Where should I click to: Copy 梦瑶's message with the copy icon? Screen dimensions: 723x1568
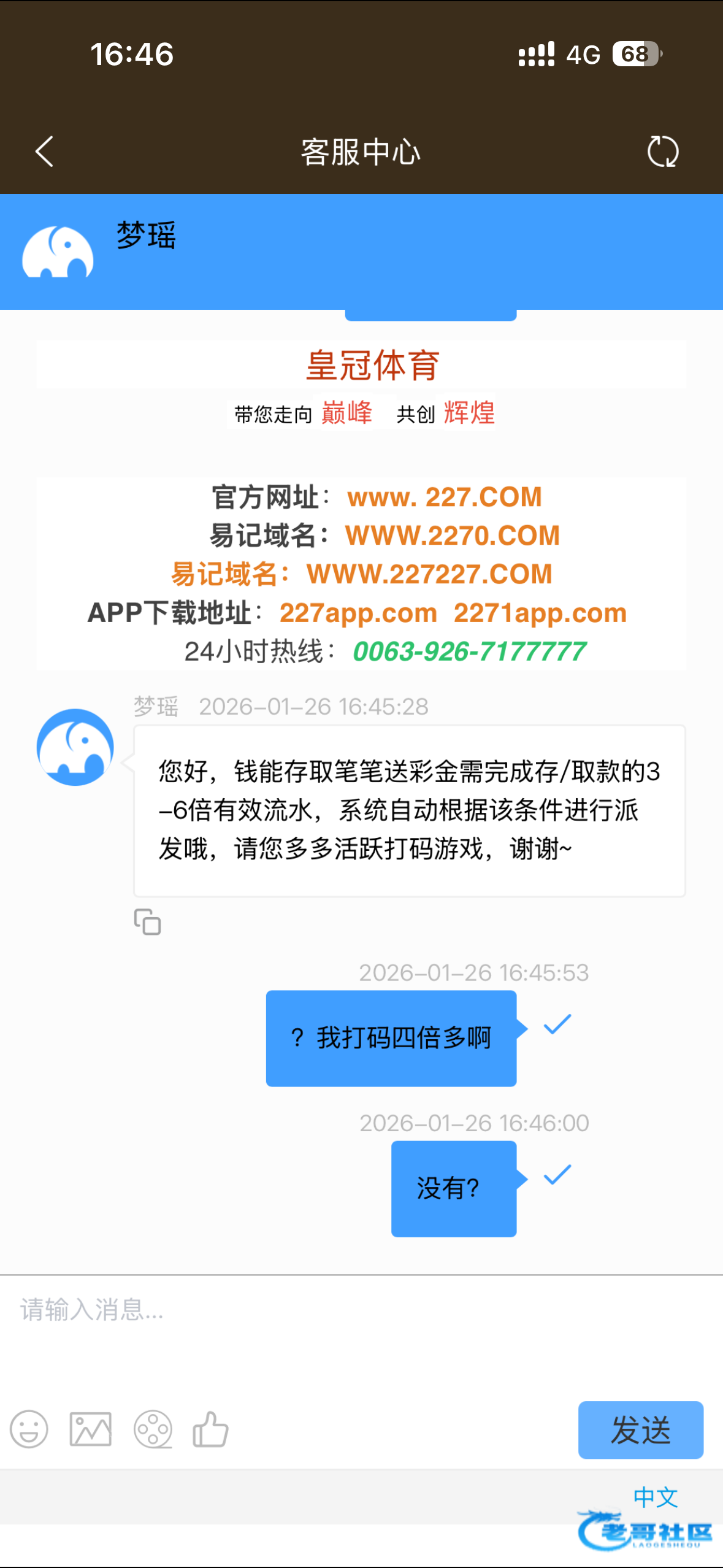147,921
